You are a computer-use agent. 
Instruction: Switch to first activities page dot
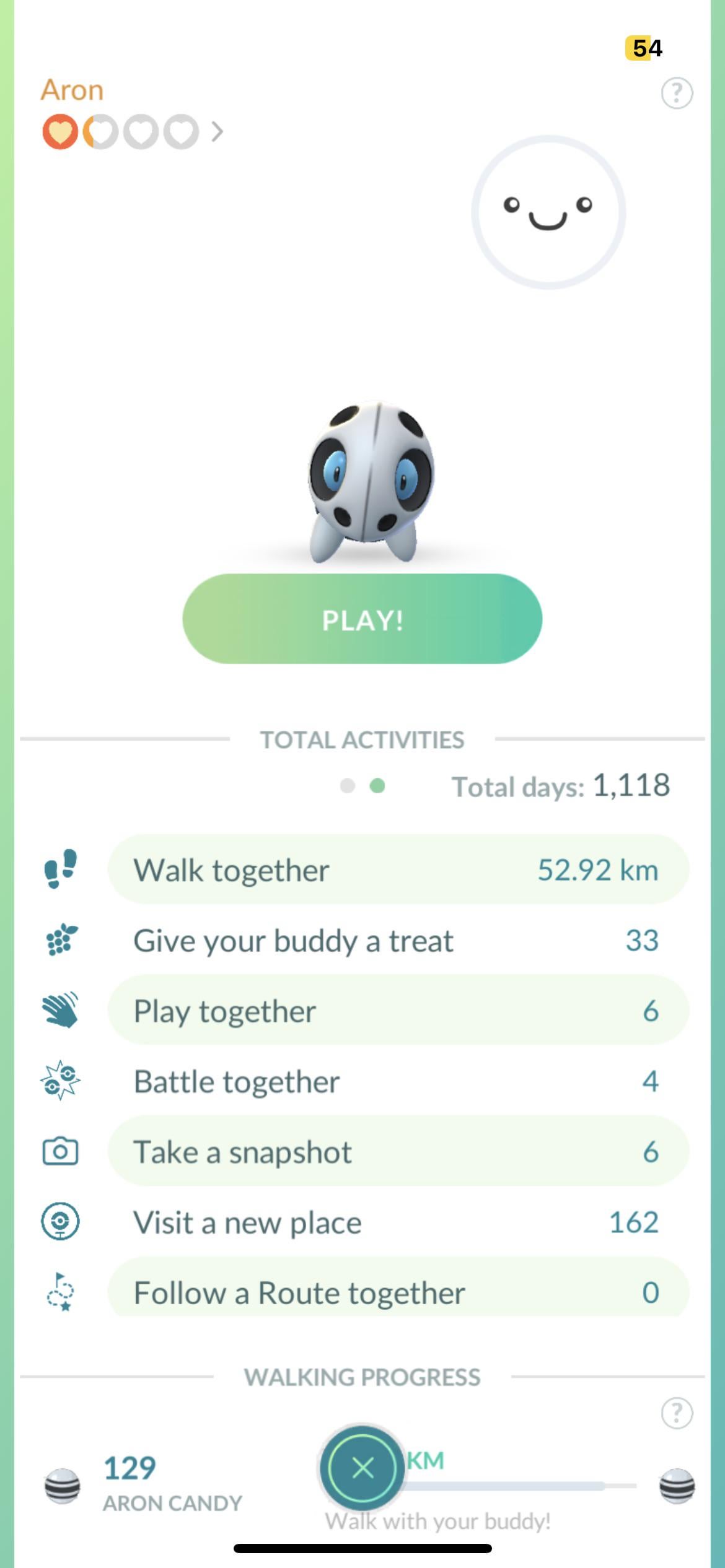(x=348, y=786)
